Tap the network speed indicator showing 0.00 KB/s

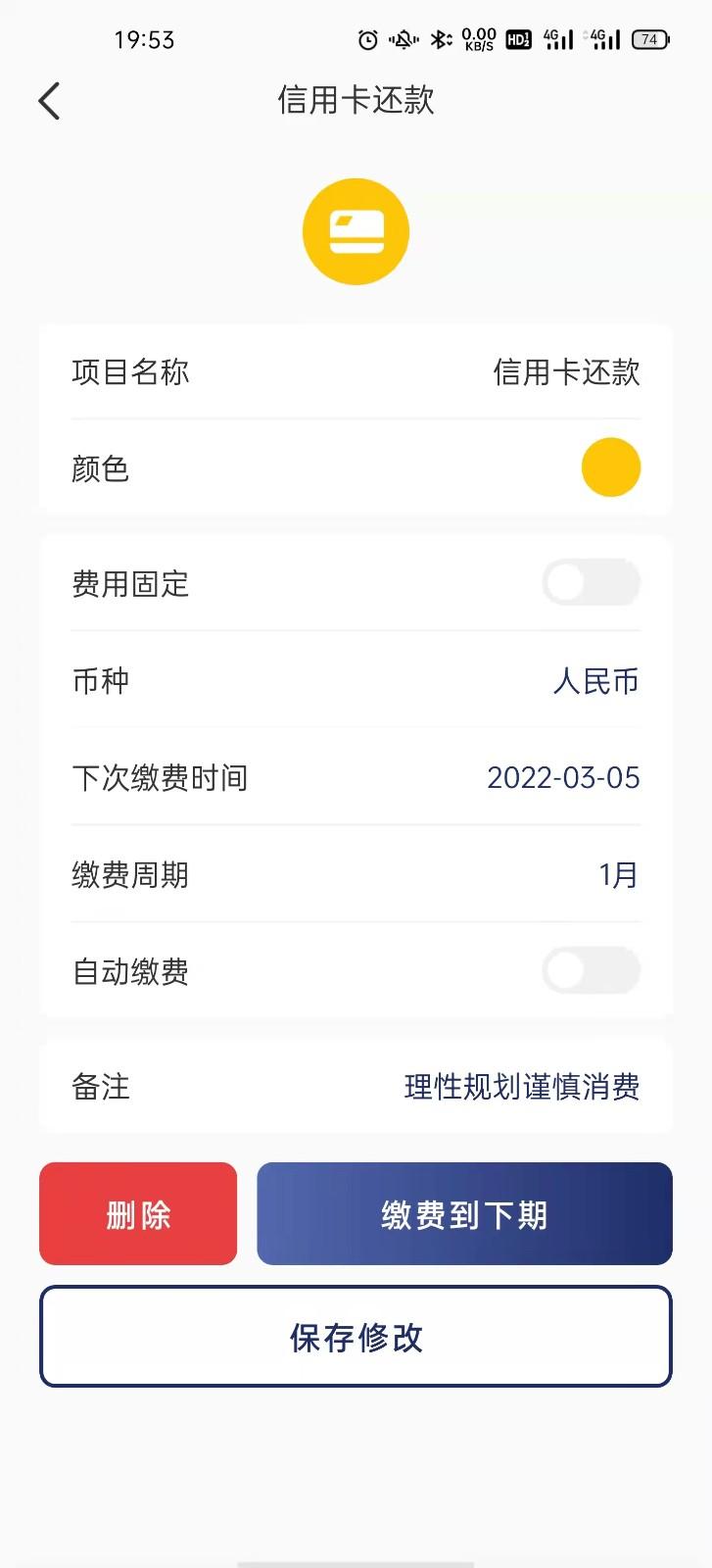tap(477, 39)
